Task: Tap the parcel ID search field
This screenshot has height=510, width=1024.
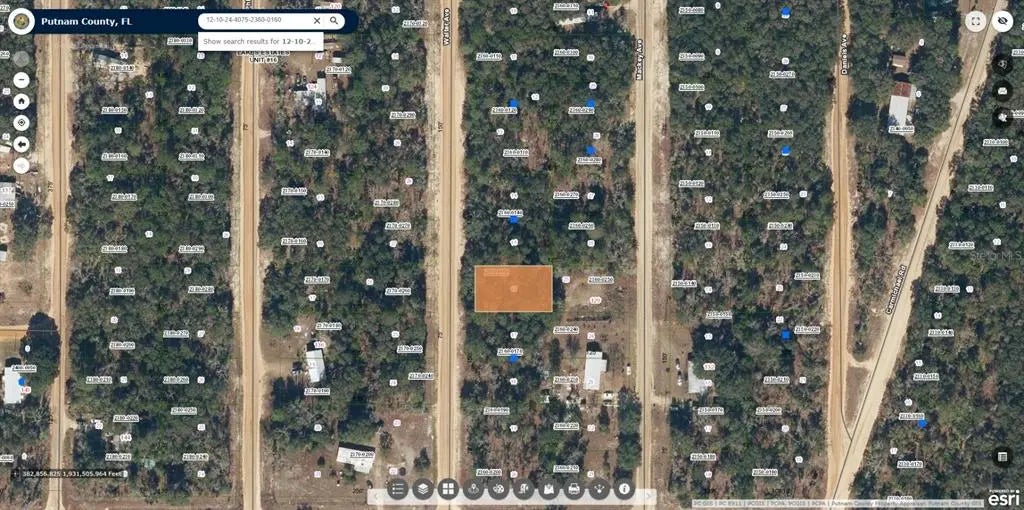Action: point(255,20)
